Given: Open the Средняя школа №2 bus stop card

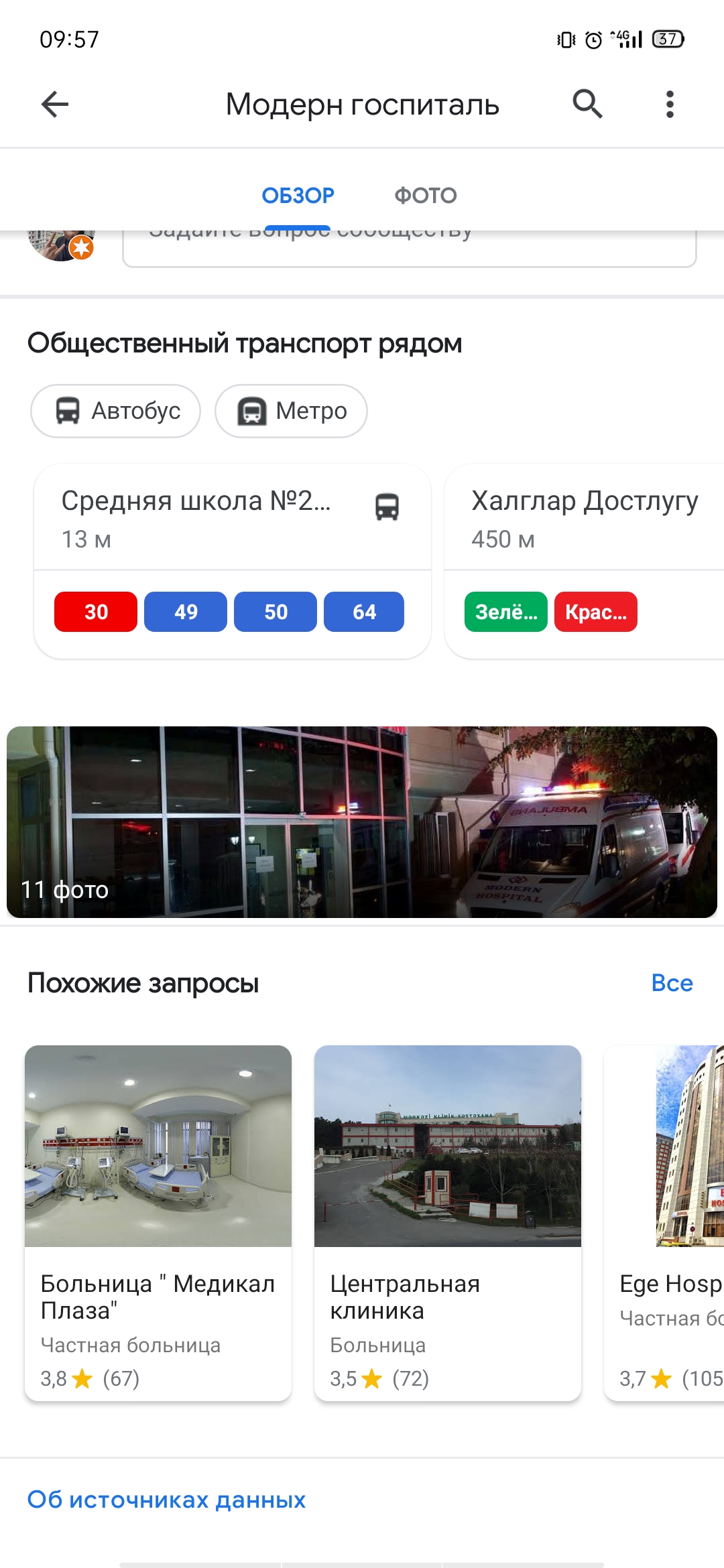Looking at the screenshot, I should click(232, 561).
